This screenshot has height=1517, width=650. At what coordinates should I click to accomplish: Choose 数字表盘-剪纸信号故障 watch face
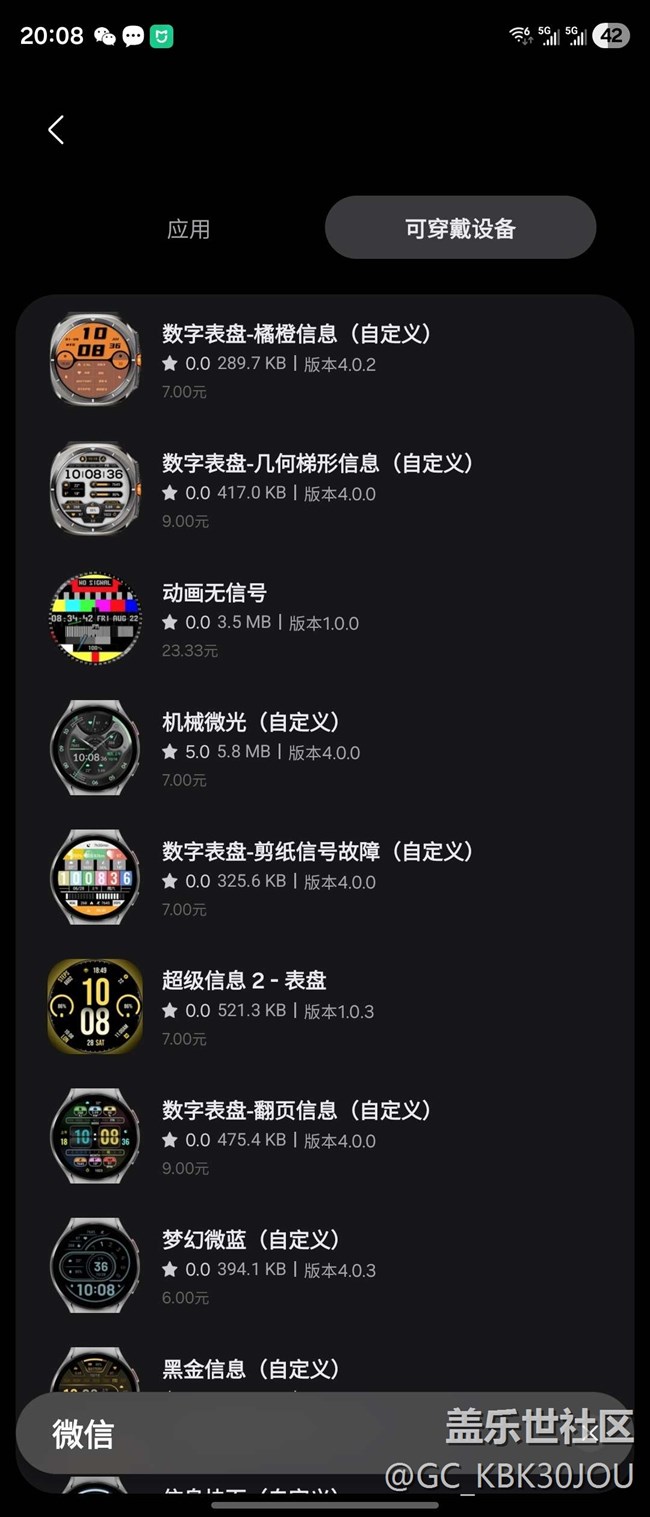(317, 851)
